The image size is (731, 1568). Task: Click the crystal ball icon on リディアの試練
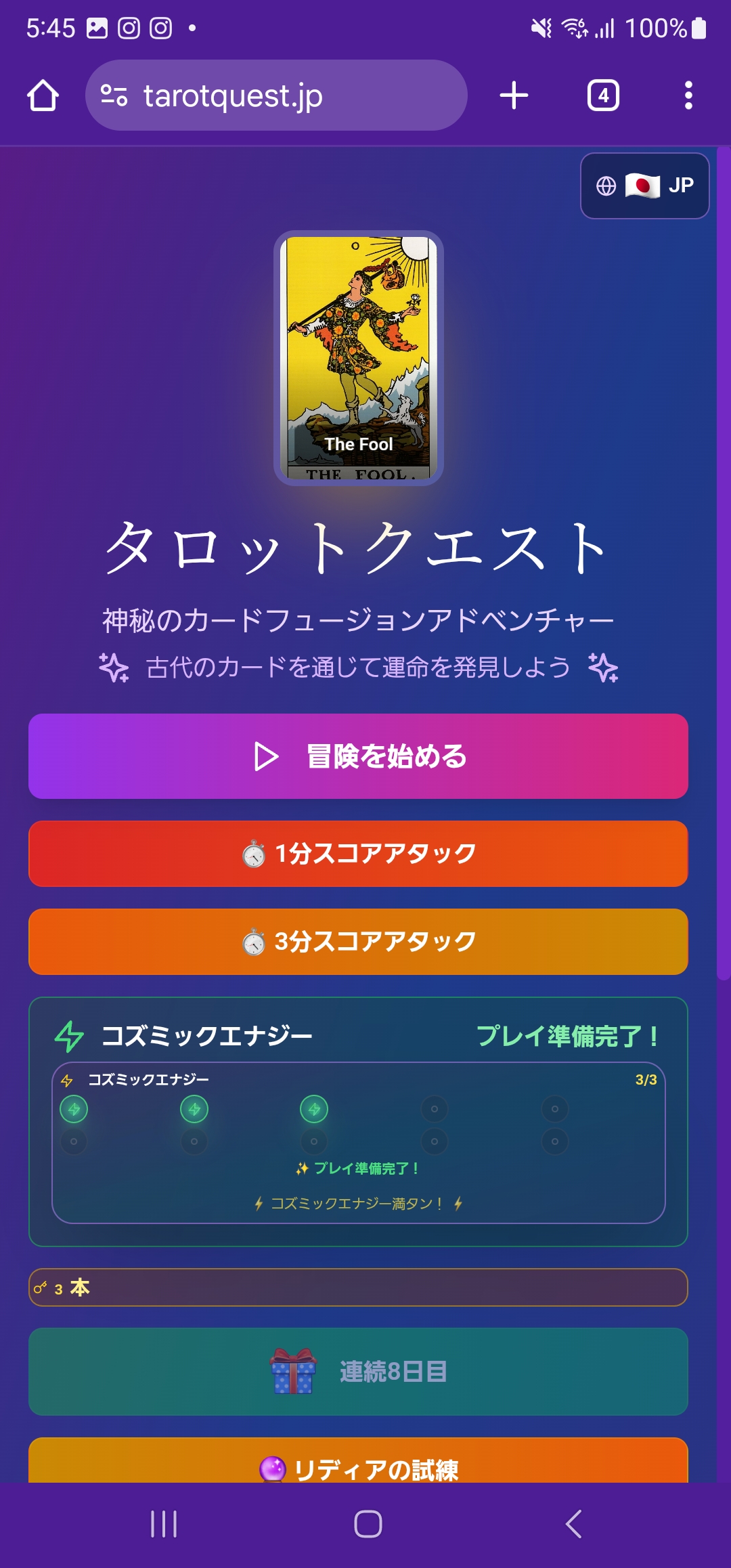pos(275,1468)
